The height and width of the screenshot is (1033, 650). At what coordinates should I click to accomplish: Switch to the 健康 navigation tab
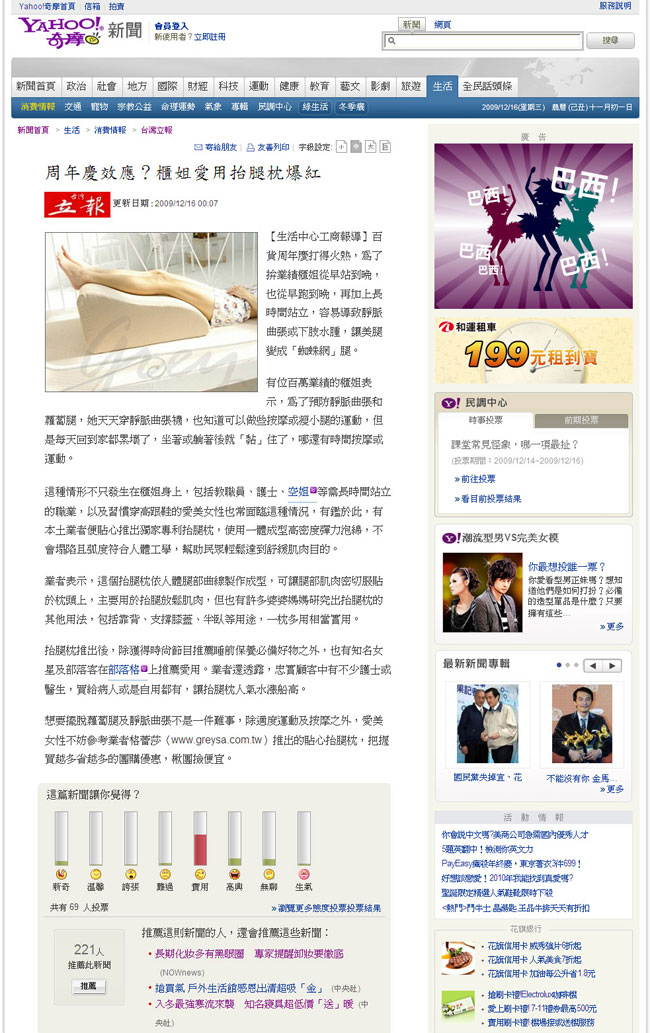tap(289, 87)
